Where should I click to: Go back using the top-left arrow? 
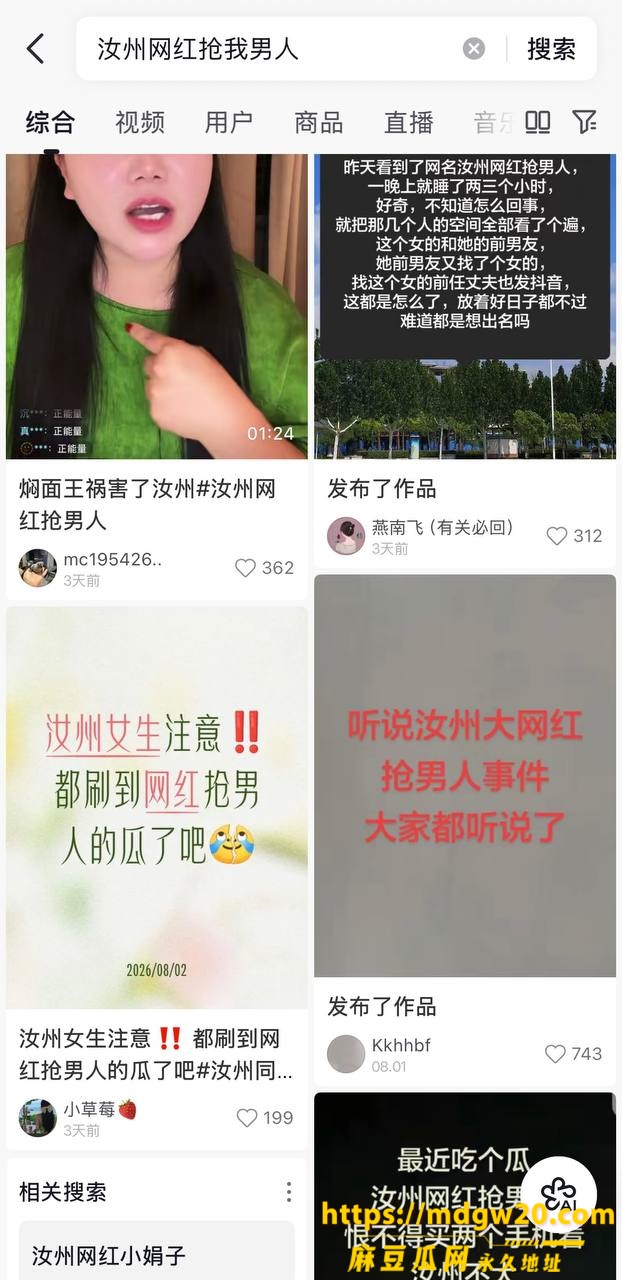(x=36, y=48)
